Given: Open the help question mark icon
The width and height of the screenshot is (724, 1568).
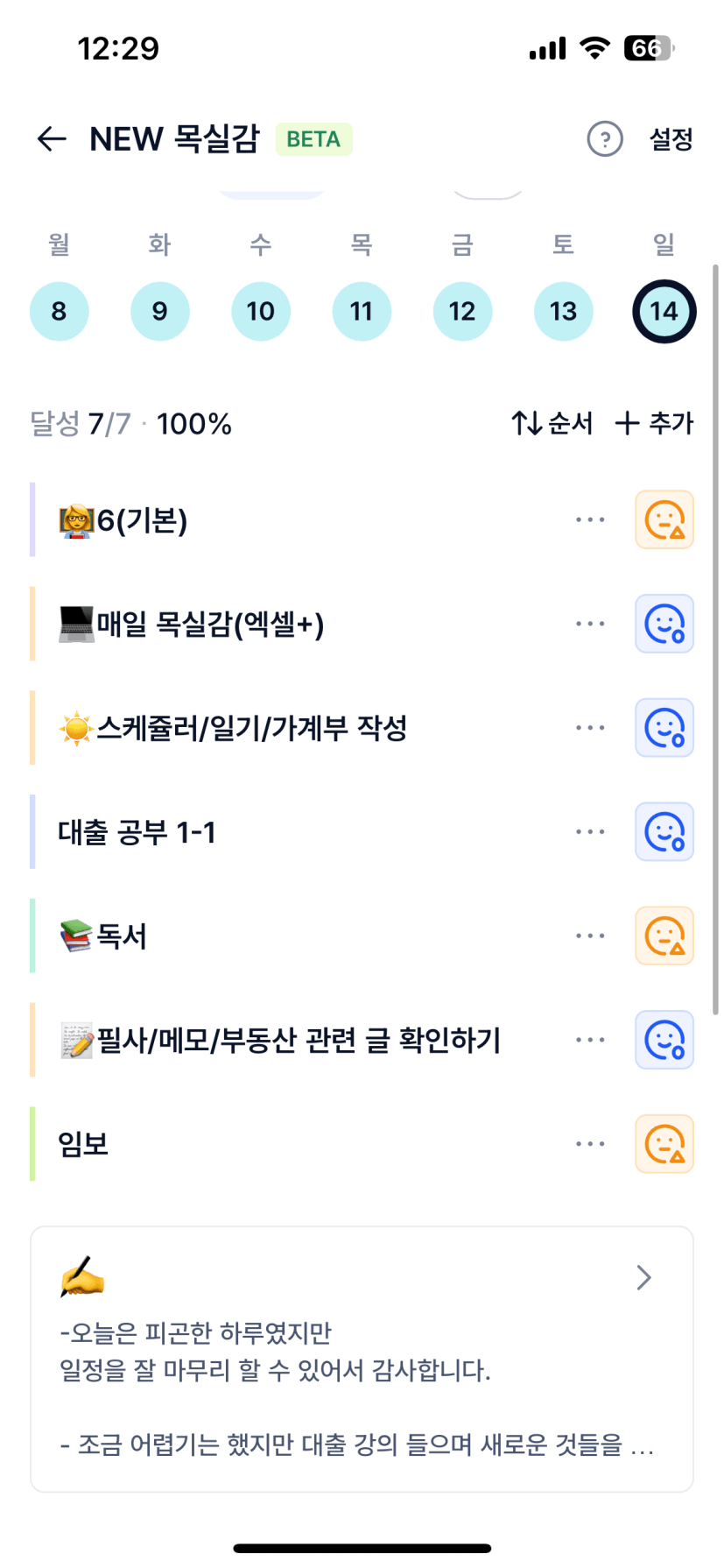Looking at the screenshot, I should [604, 139].
